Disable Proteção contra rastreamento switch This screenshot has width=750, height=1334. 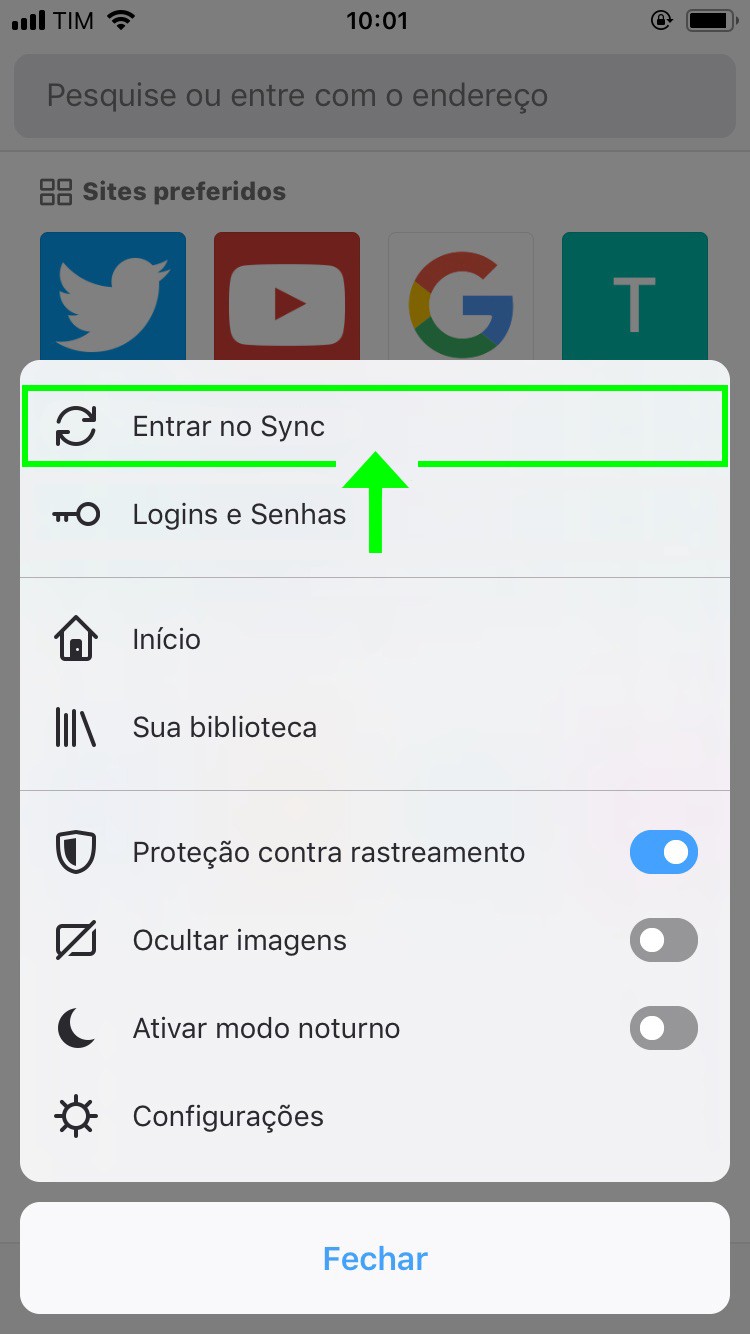point(663,853)
